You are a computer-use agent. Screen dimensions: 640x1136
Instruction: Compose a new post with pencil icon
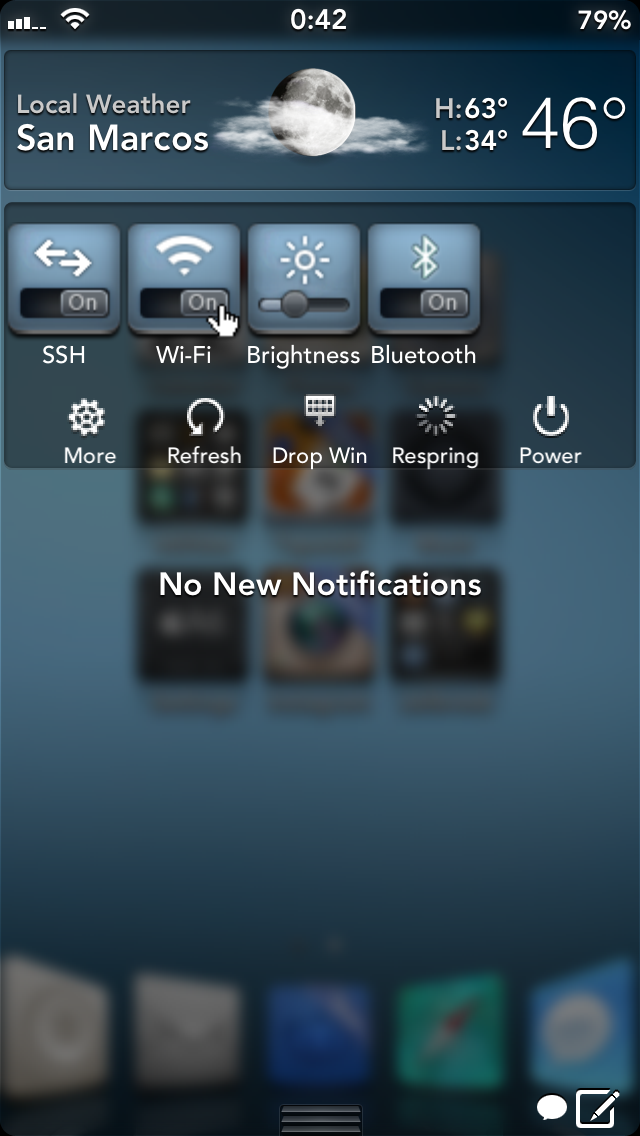[597, 1107]
